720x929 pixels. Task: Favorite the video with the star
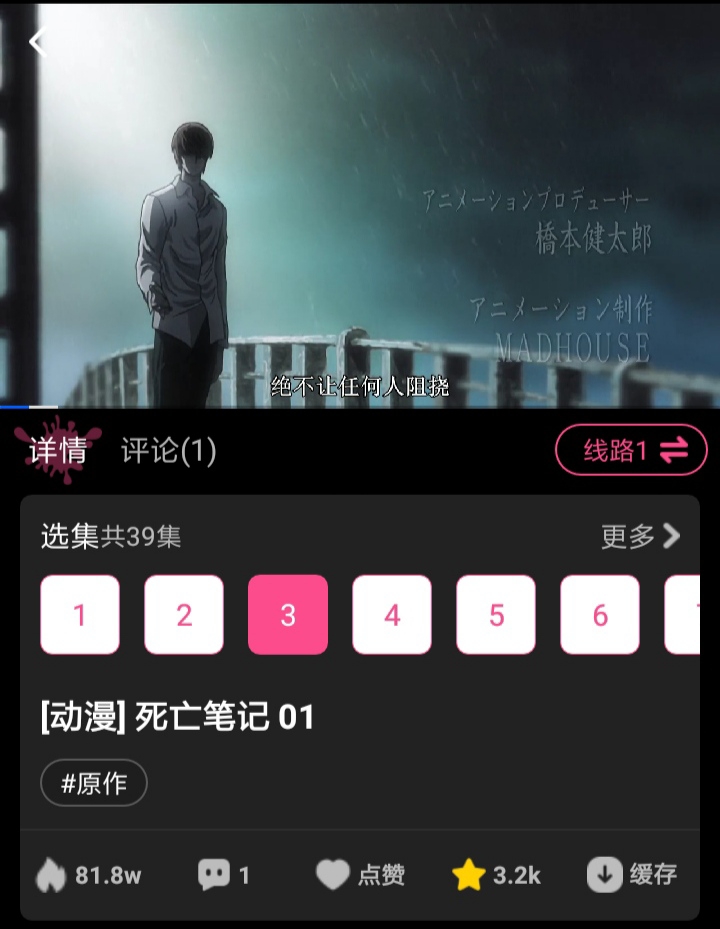coord(468,876)
